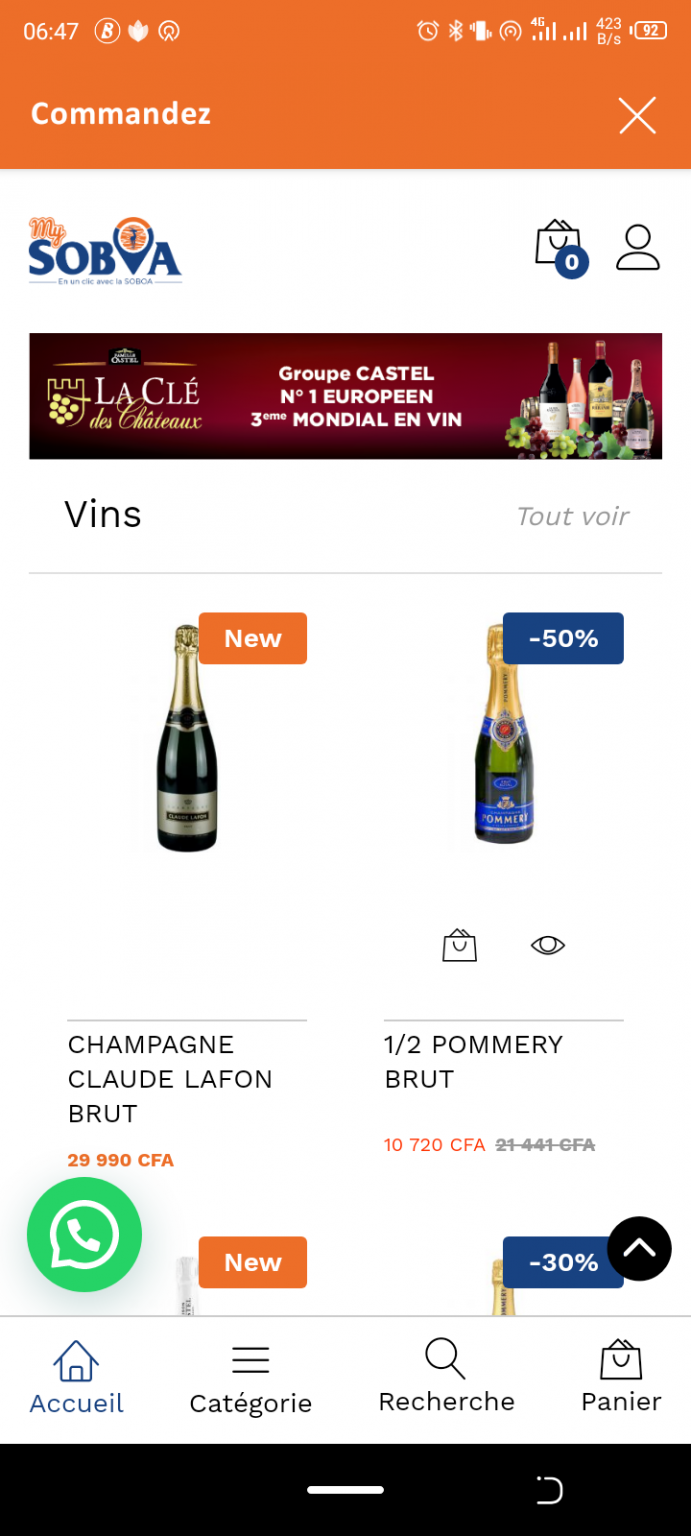Open the user account profile
691x1536 pixels.
tap(637, 247)
